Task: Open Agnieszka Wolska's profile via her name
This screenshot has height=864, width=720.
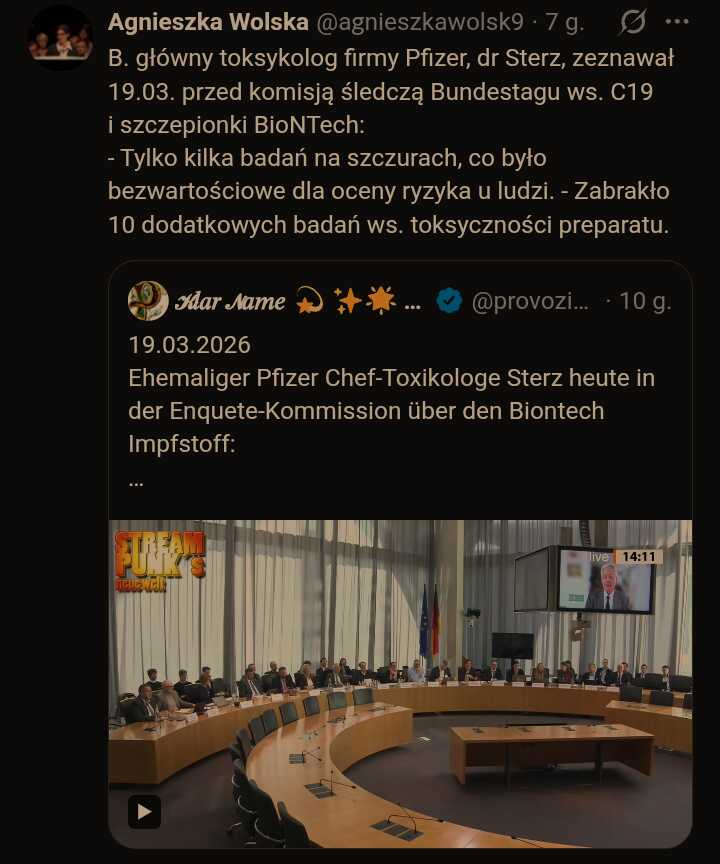Action: [208, 21]
